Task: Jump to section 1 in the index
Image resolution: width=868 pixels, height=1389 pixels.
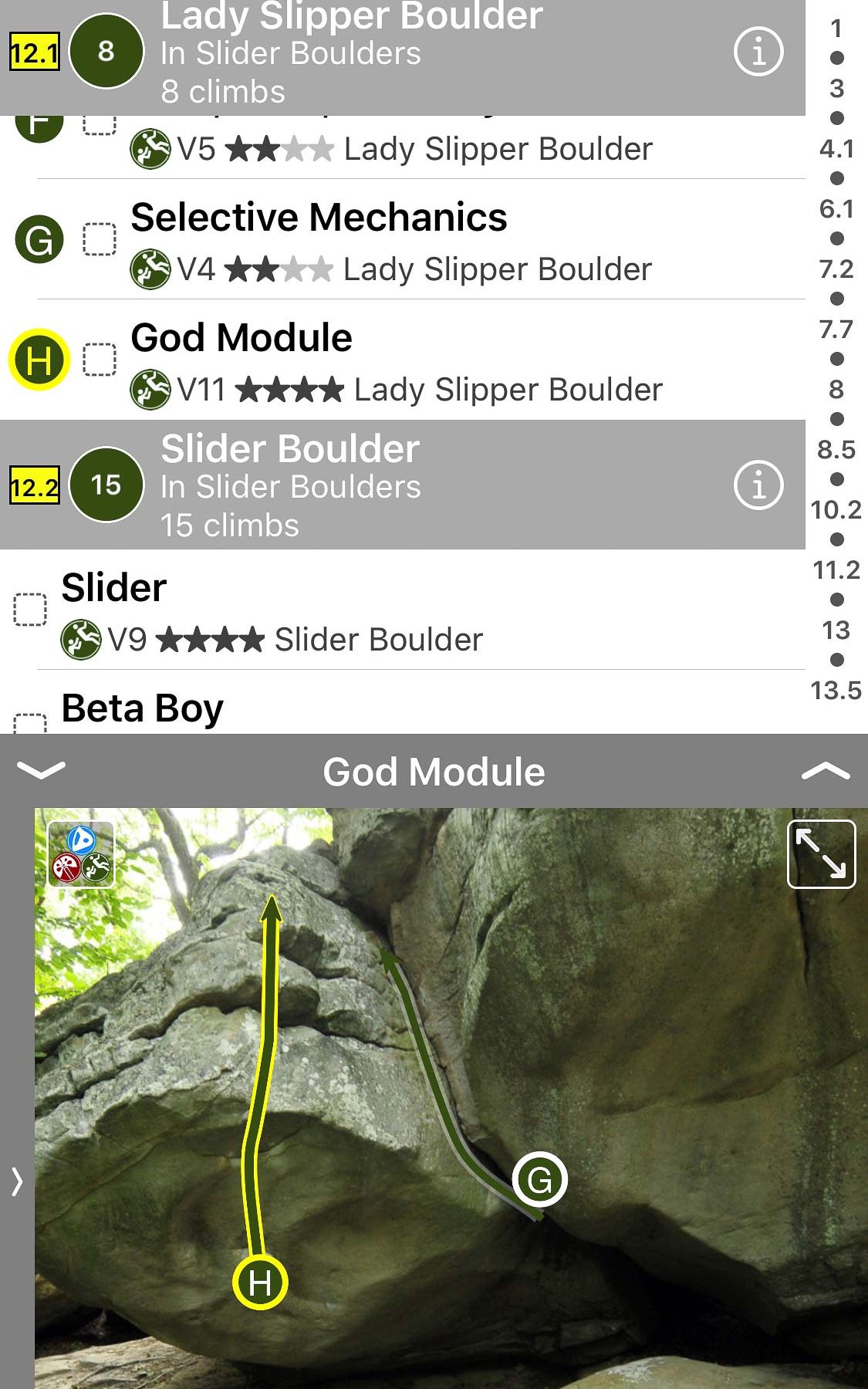Action: 836,29
